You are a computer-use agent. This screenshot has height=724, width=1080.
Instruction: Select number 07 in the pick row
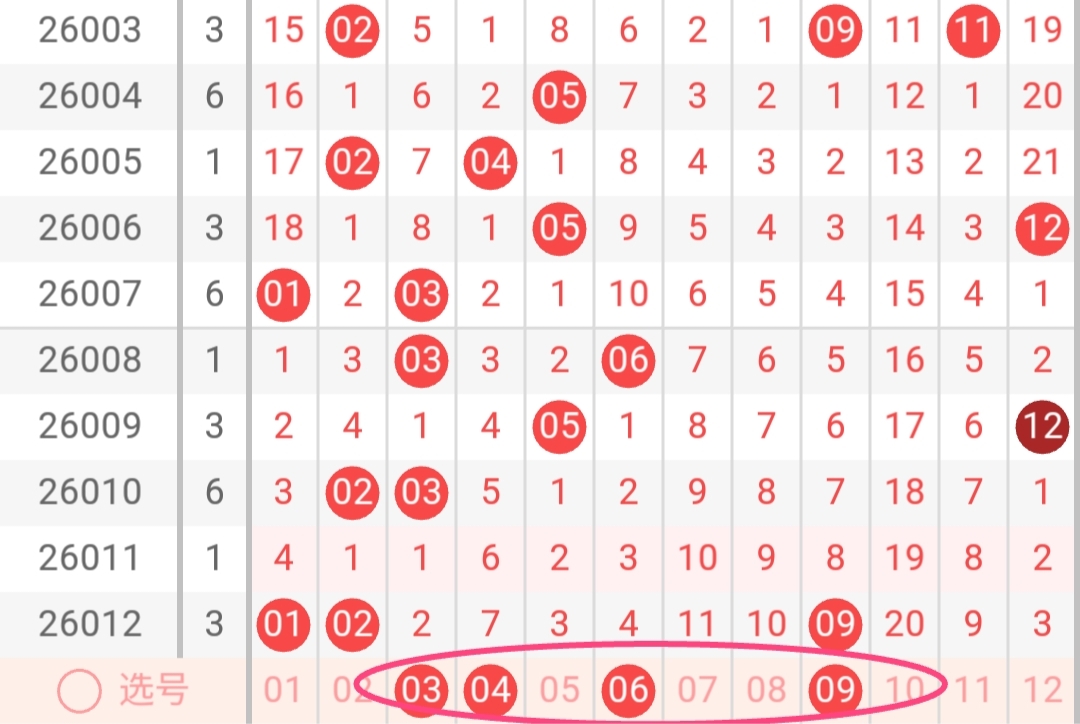697,690
